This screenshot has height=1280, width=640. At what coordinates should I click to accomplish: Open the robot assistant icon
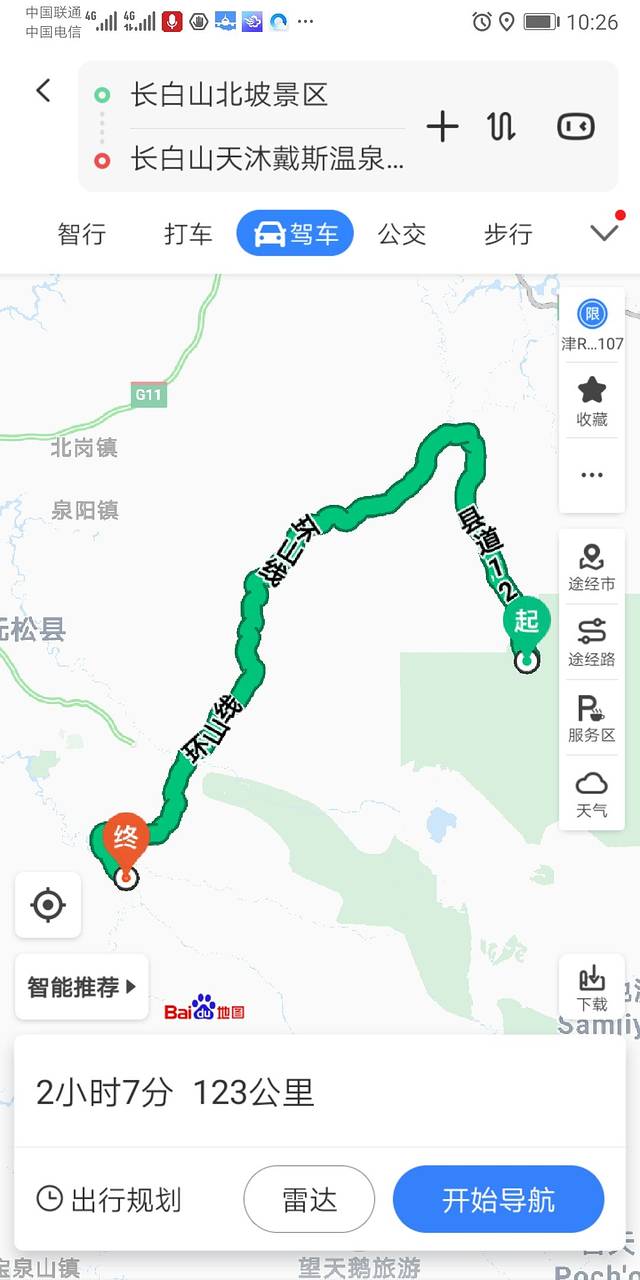575,126
